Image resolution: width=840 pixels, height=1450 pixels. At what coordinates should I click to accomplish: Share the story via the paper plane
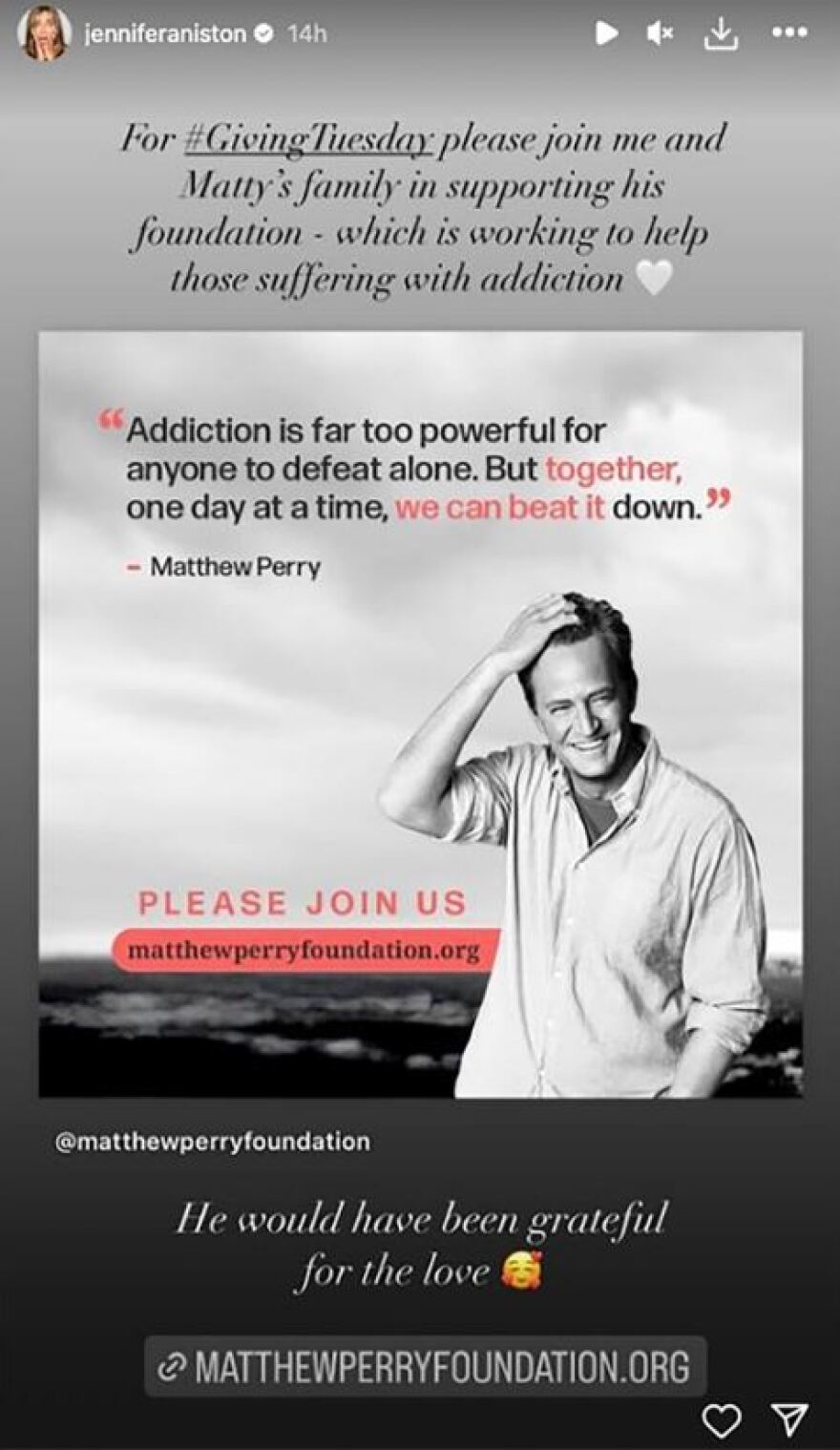point(788,1420)
